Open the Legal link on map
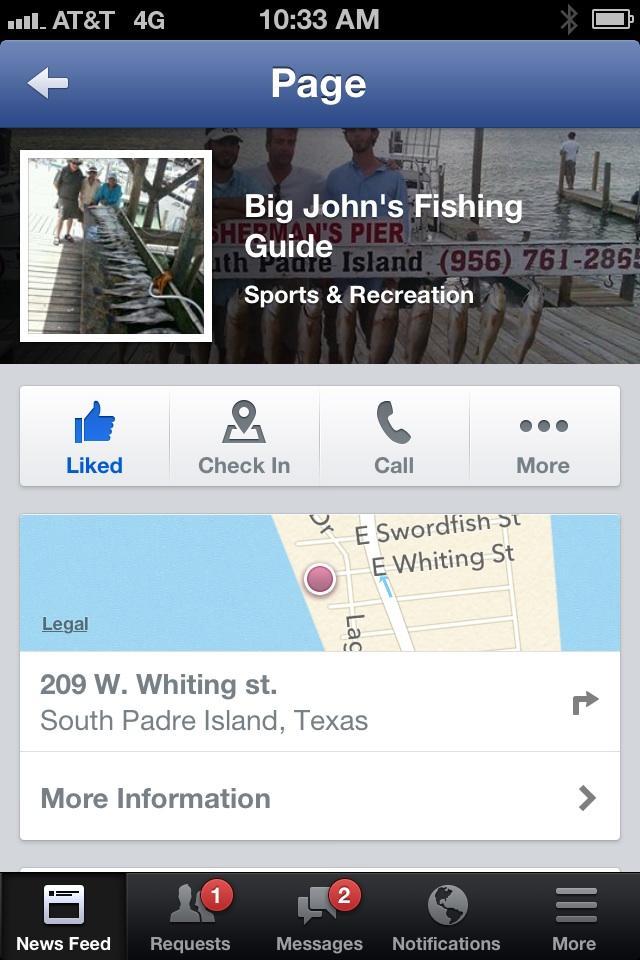640x960 pixels. coord(65,624)
